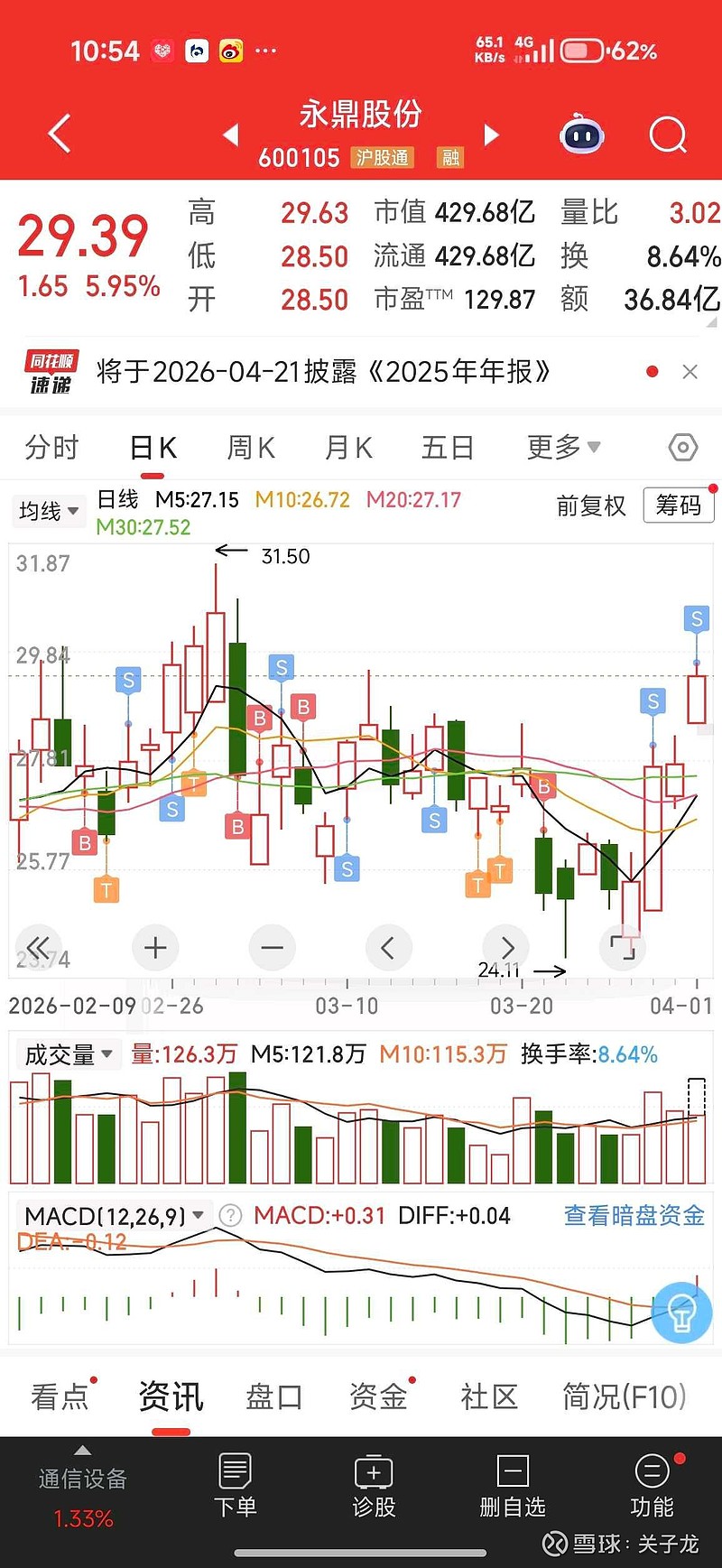The height and width of the screenshot is (1568, 722).
Task: View 查看暗盘资金 link
Action: (634, 1216)
